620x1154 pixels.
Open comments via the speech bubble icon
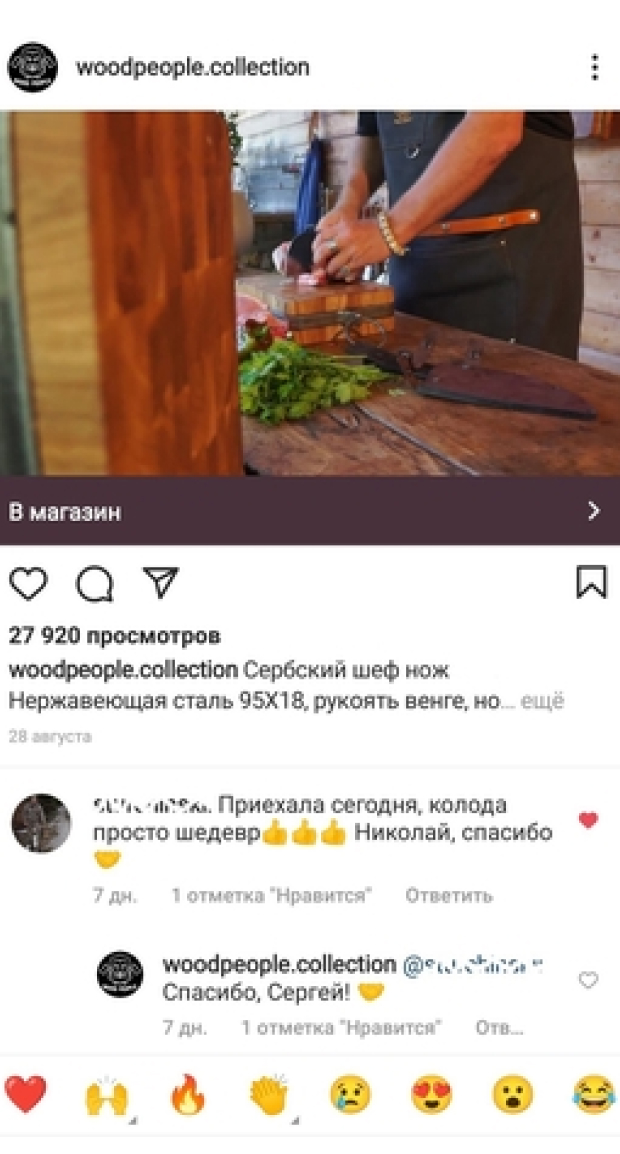tap(94, 584)
